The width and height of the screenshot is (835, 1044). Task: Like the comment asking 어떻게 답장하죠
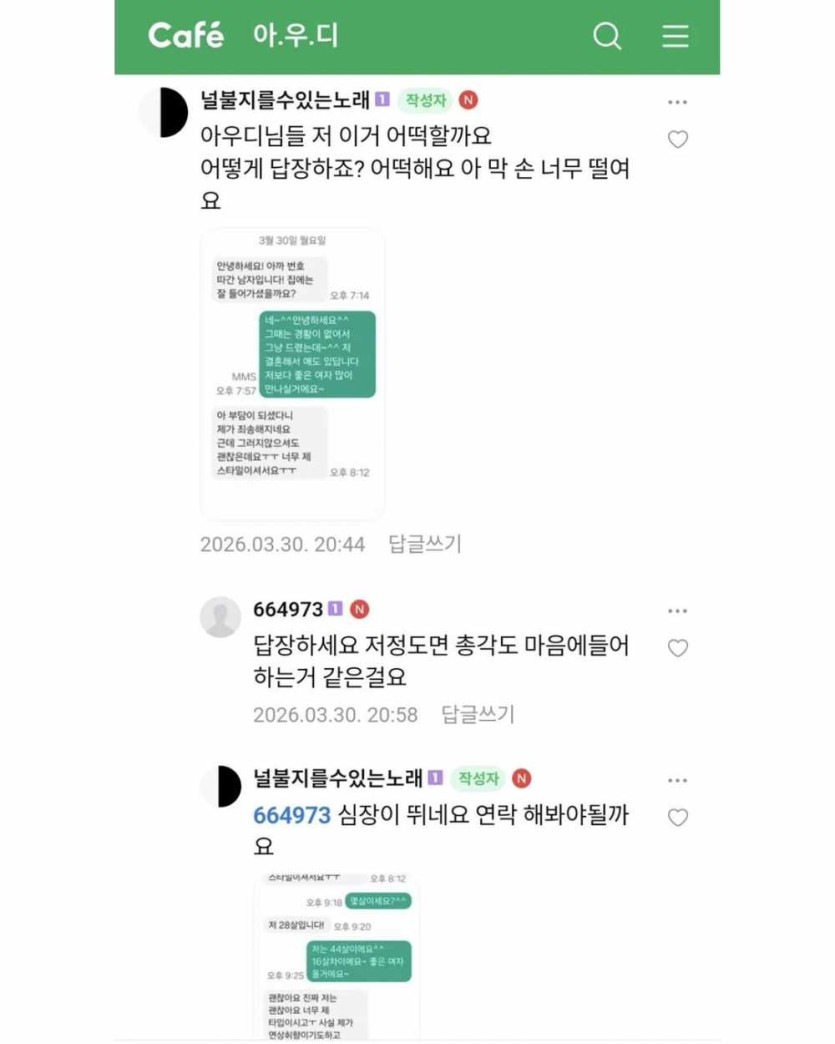click(x=677, y=140)
